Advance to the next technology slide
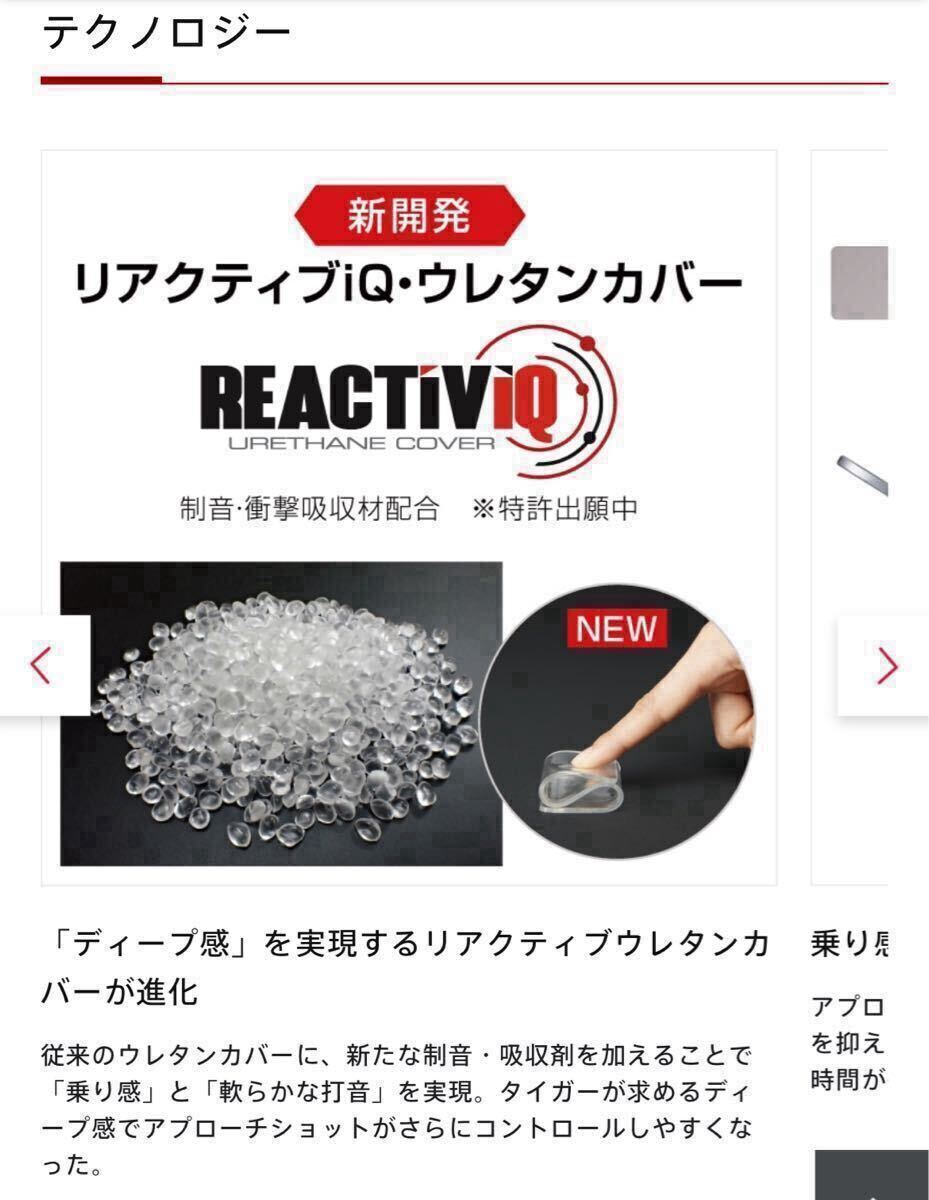This screenshot has height=1200, width=929. click(x=886, y=666)
